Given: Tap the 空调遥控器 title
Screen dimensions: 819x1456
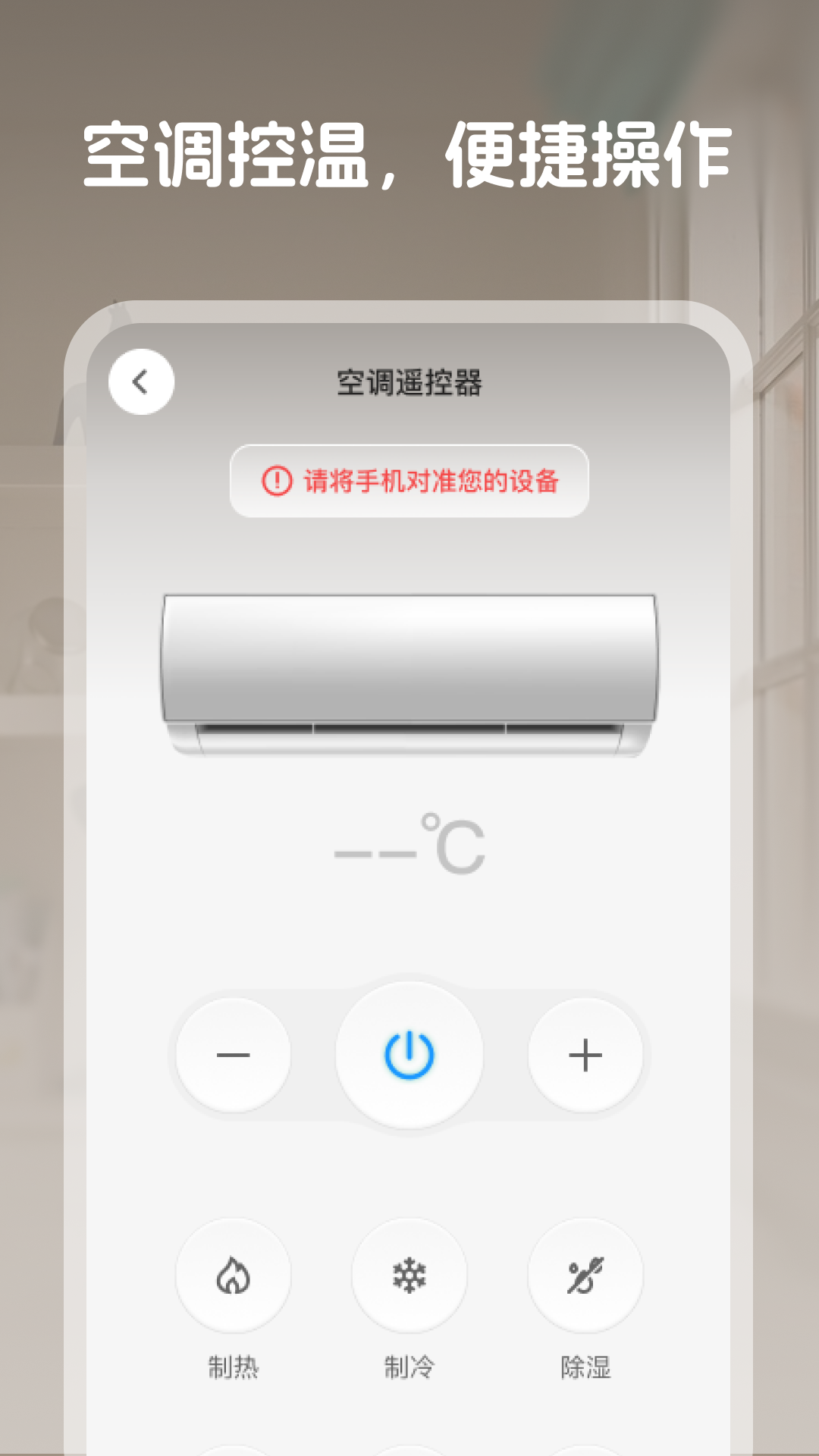Looking at the screenshot, I should click(x=409, y=383).
